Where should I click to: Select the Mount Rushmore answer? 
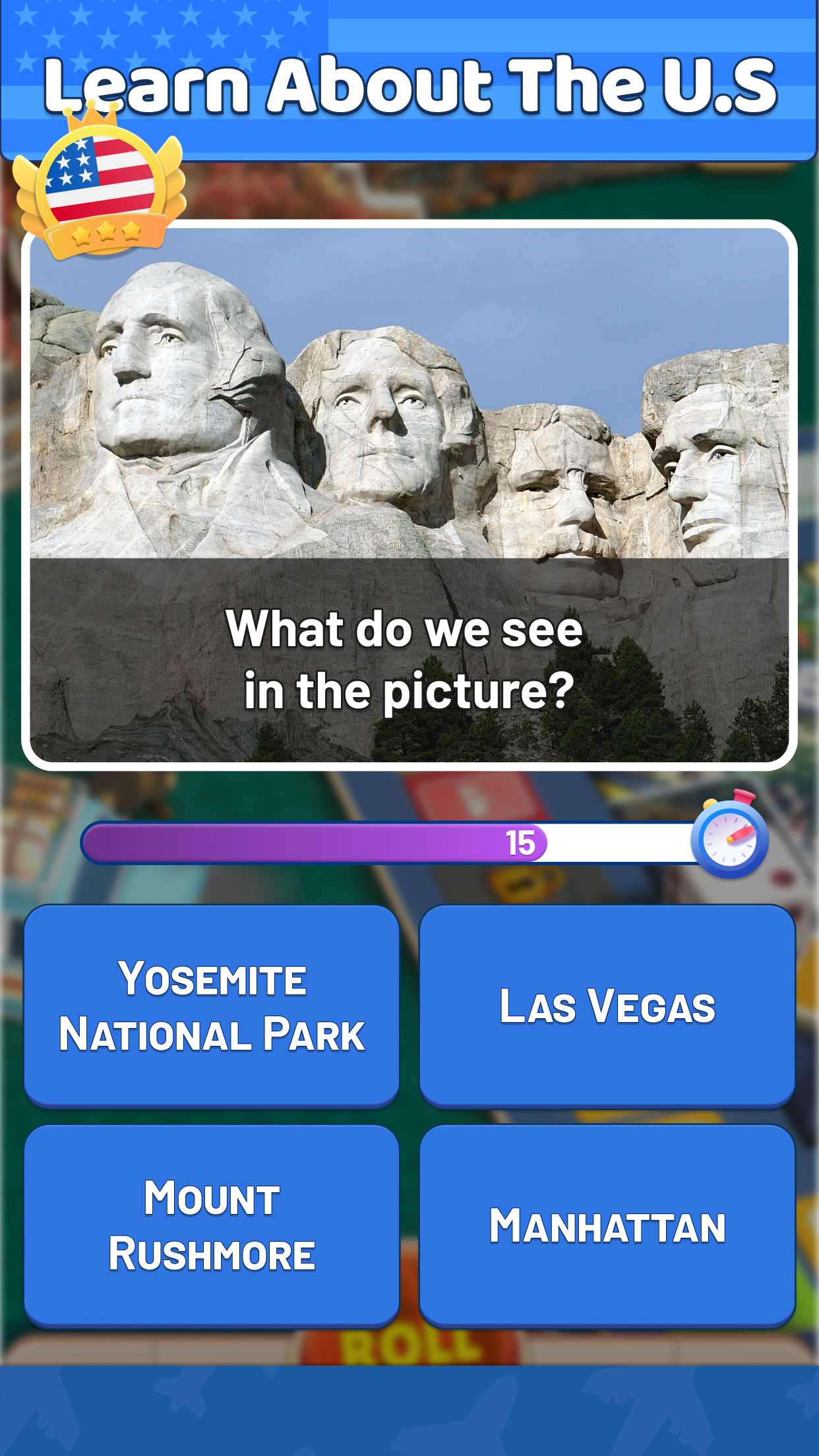[x=212, y=1226]
